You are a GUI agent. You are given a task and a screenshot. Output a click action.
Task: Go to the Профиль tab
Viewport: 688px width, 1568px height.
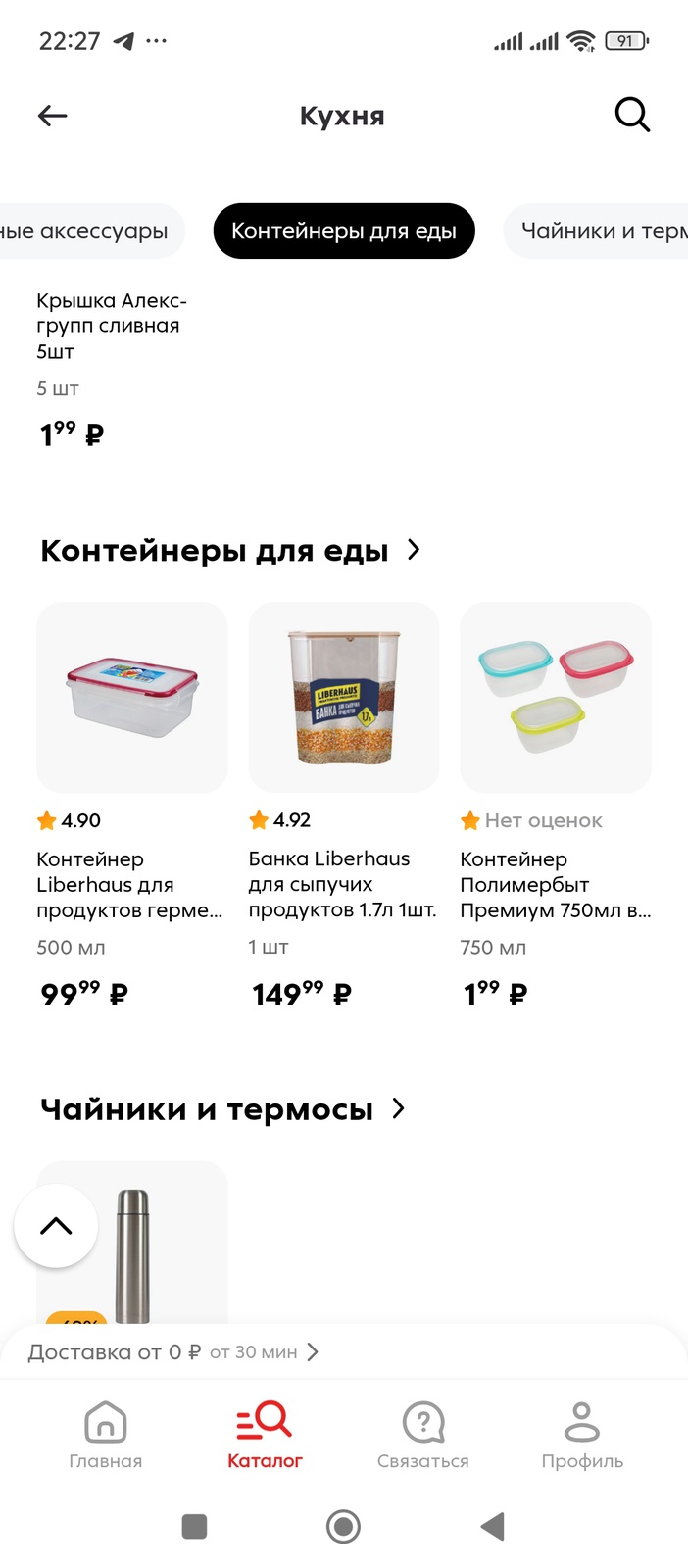pos(582,1435)
